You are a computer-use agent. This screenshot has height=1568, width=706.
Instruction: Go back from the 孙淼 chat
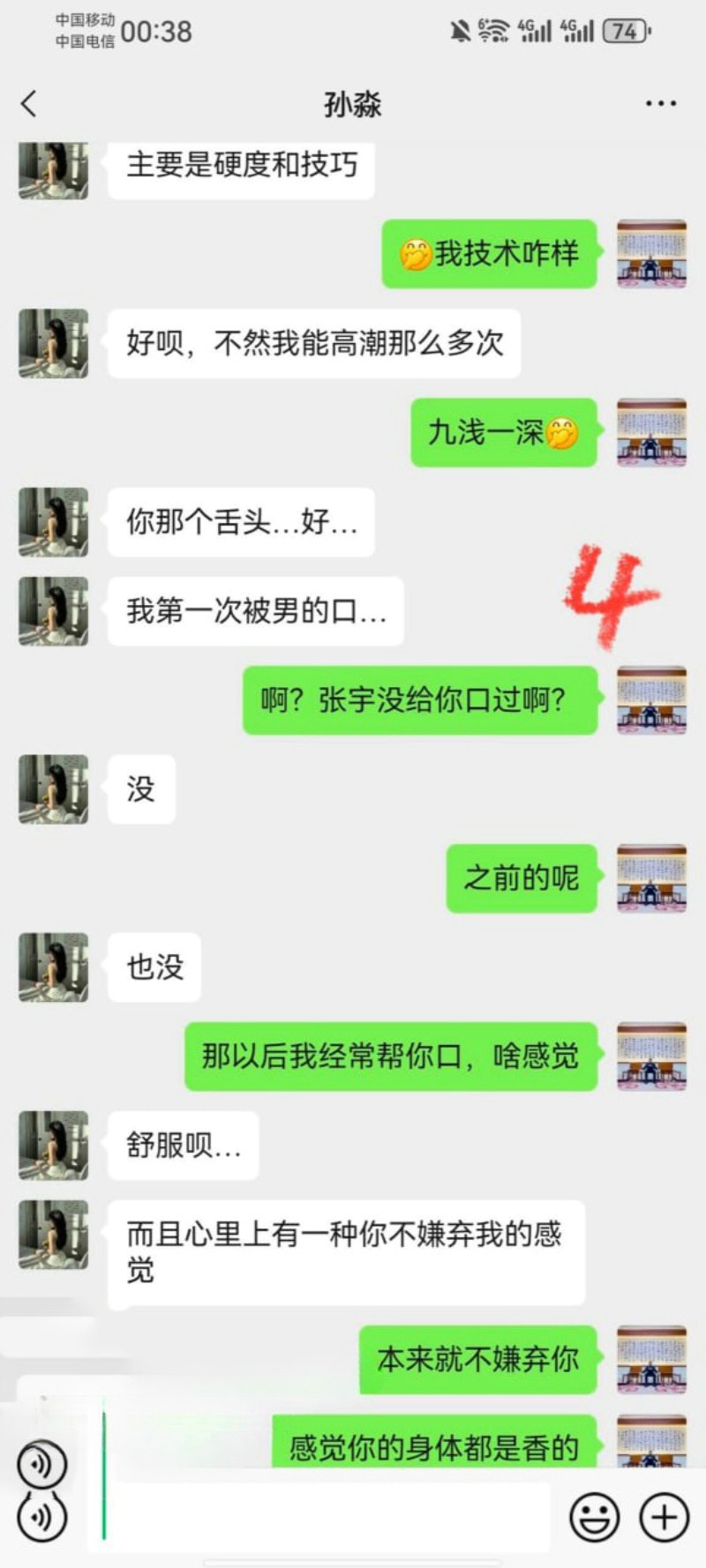29,104
